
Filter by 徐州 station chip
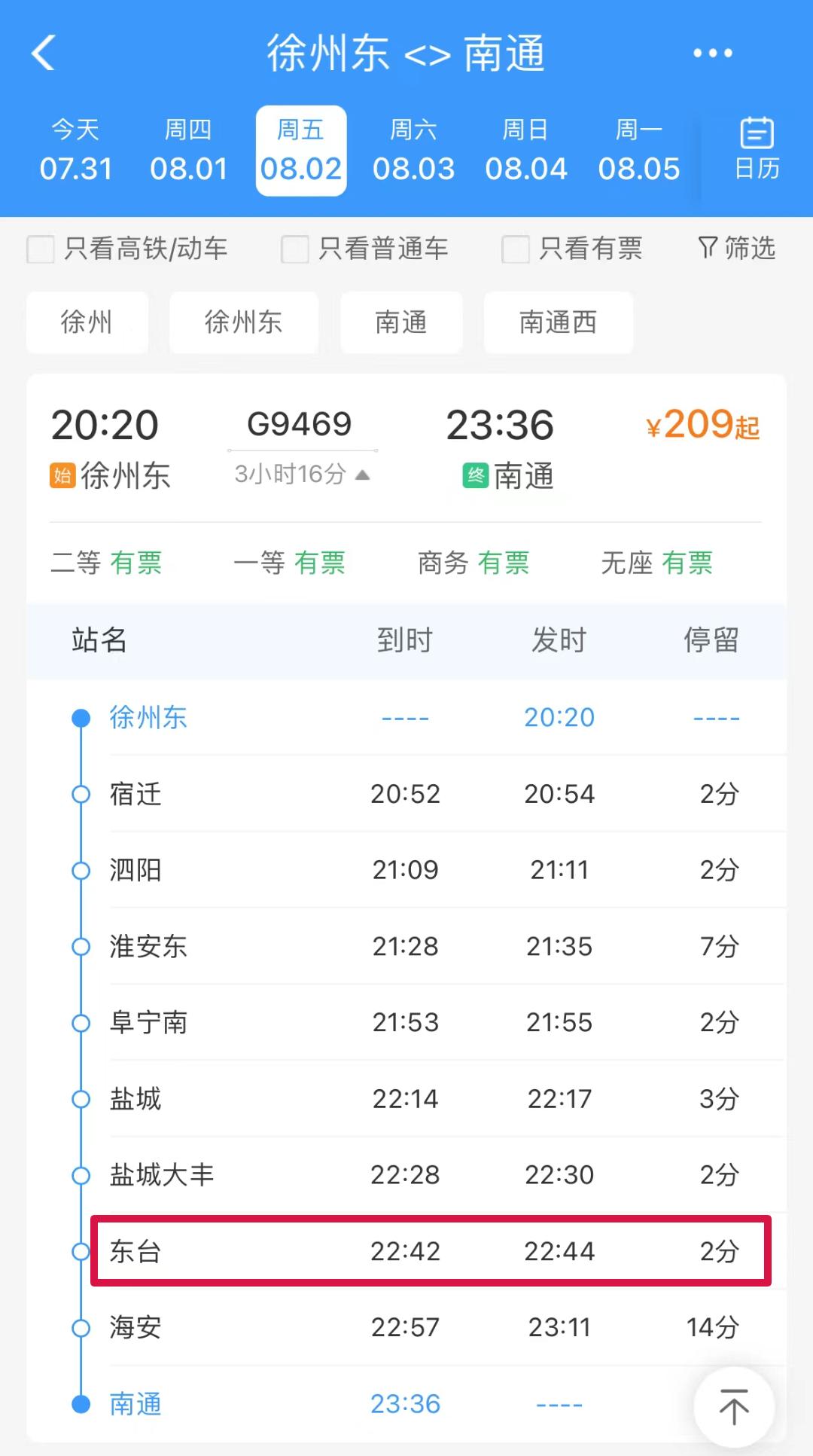tap(87, 322)
